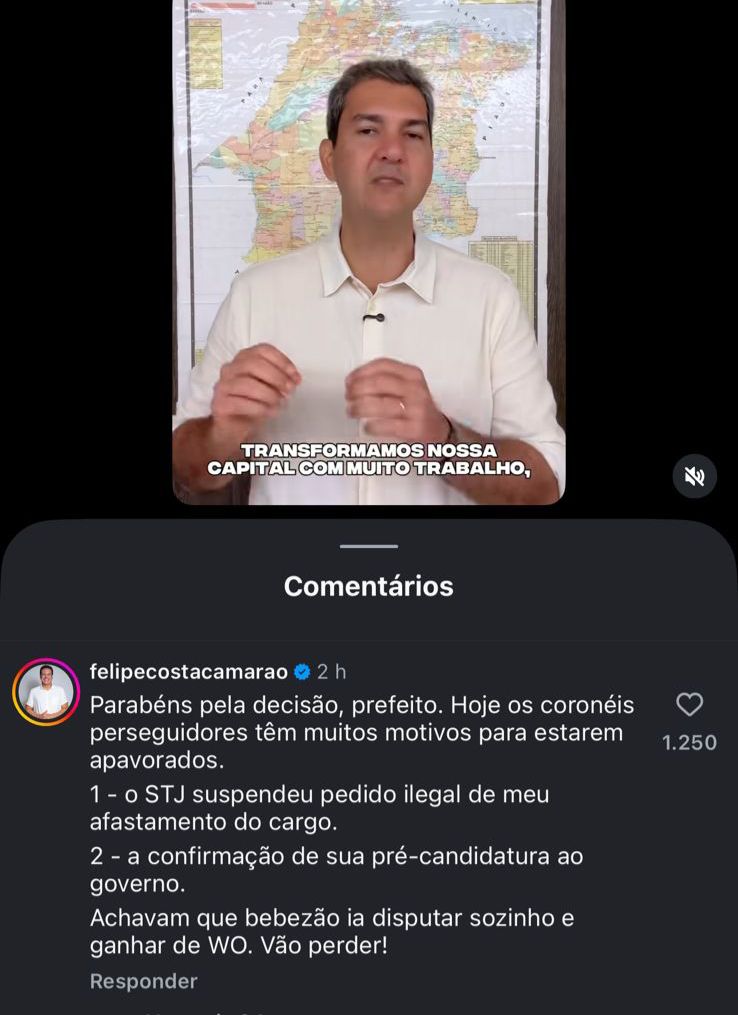This screenshot has height=1015, width=738.
Task: Like felipecostacamarao's comment
Action: tap(690, 705)
